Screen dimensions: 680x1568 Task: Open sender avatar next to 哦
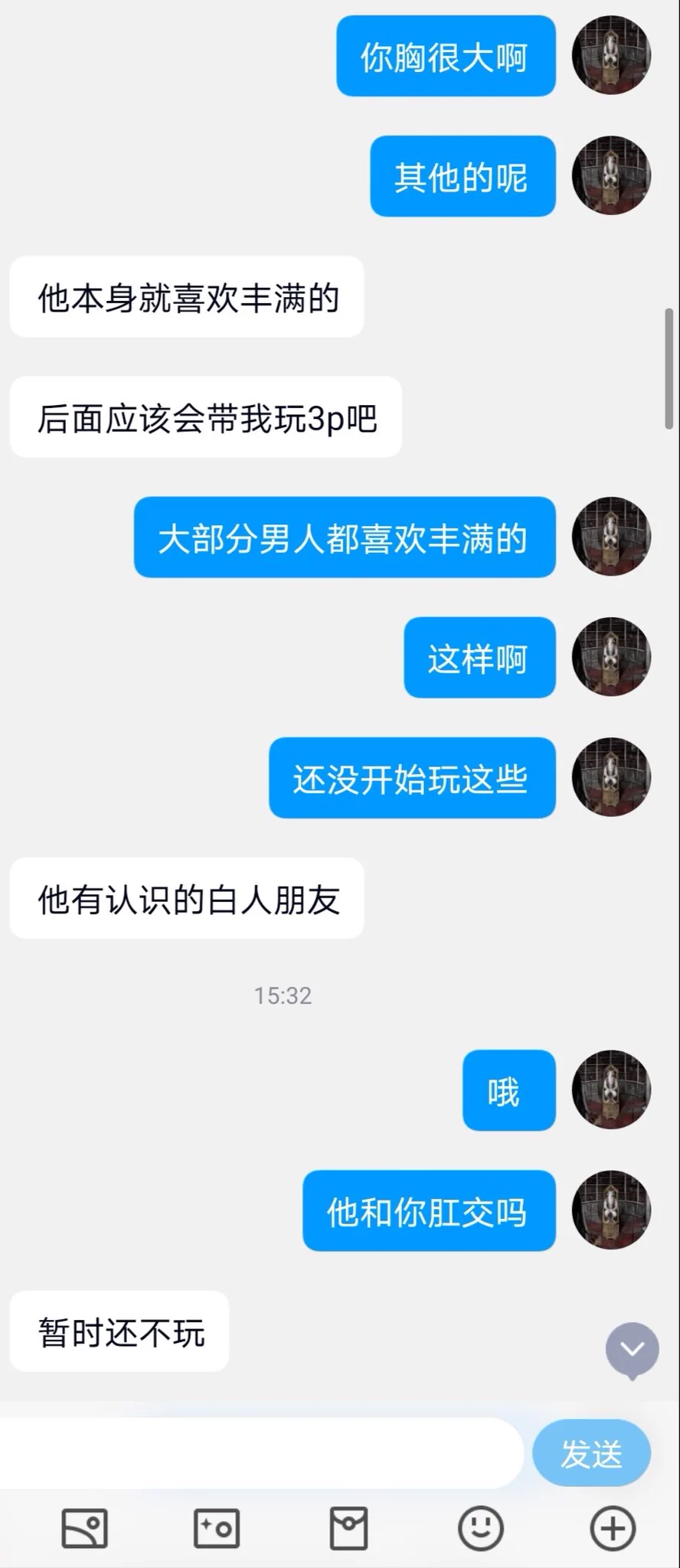[x=611, y=1089]
